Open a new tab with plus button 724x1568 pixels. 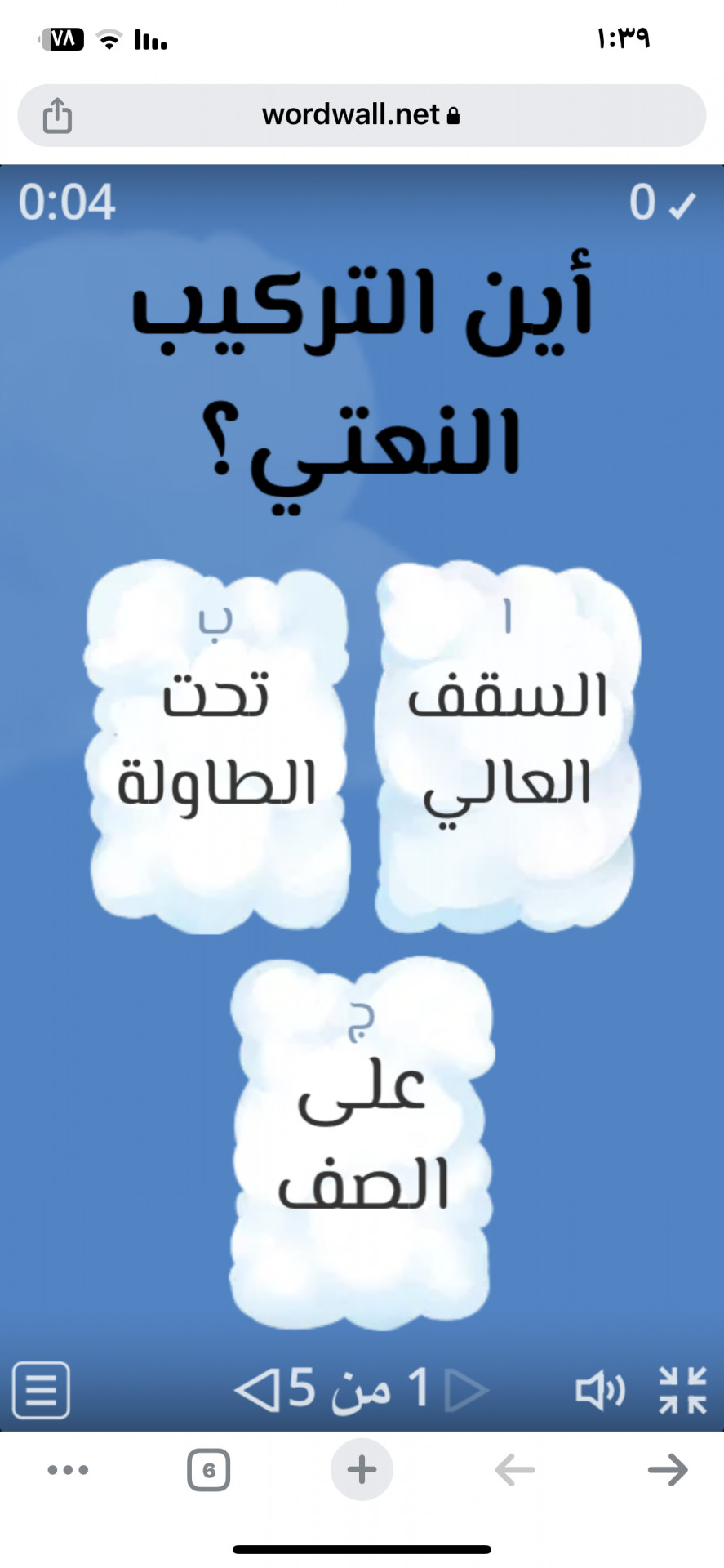362,1470
